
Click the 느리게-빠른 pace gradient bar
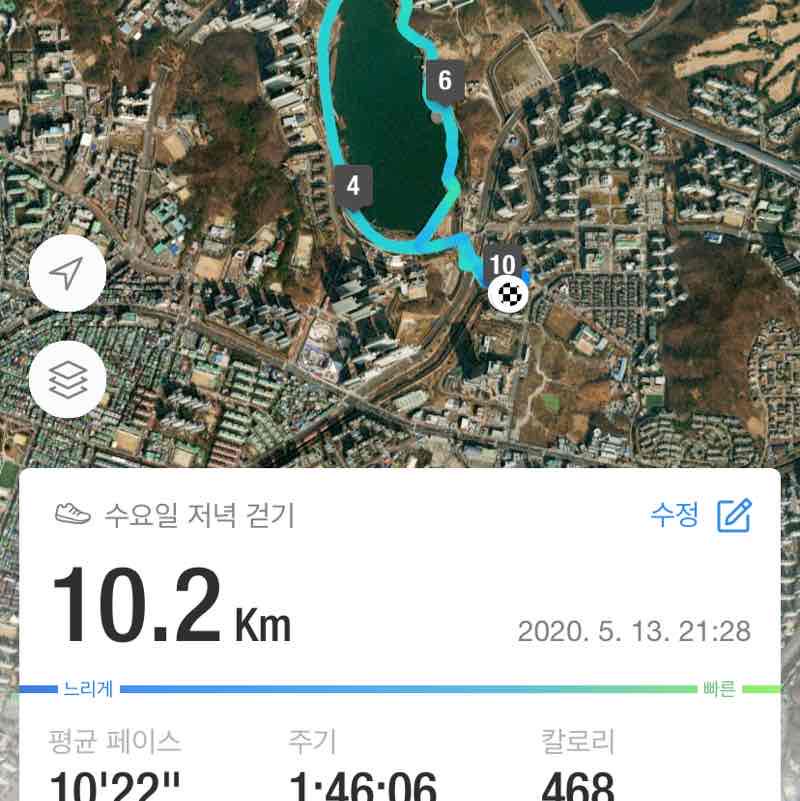(400, 688)
